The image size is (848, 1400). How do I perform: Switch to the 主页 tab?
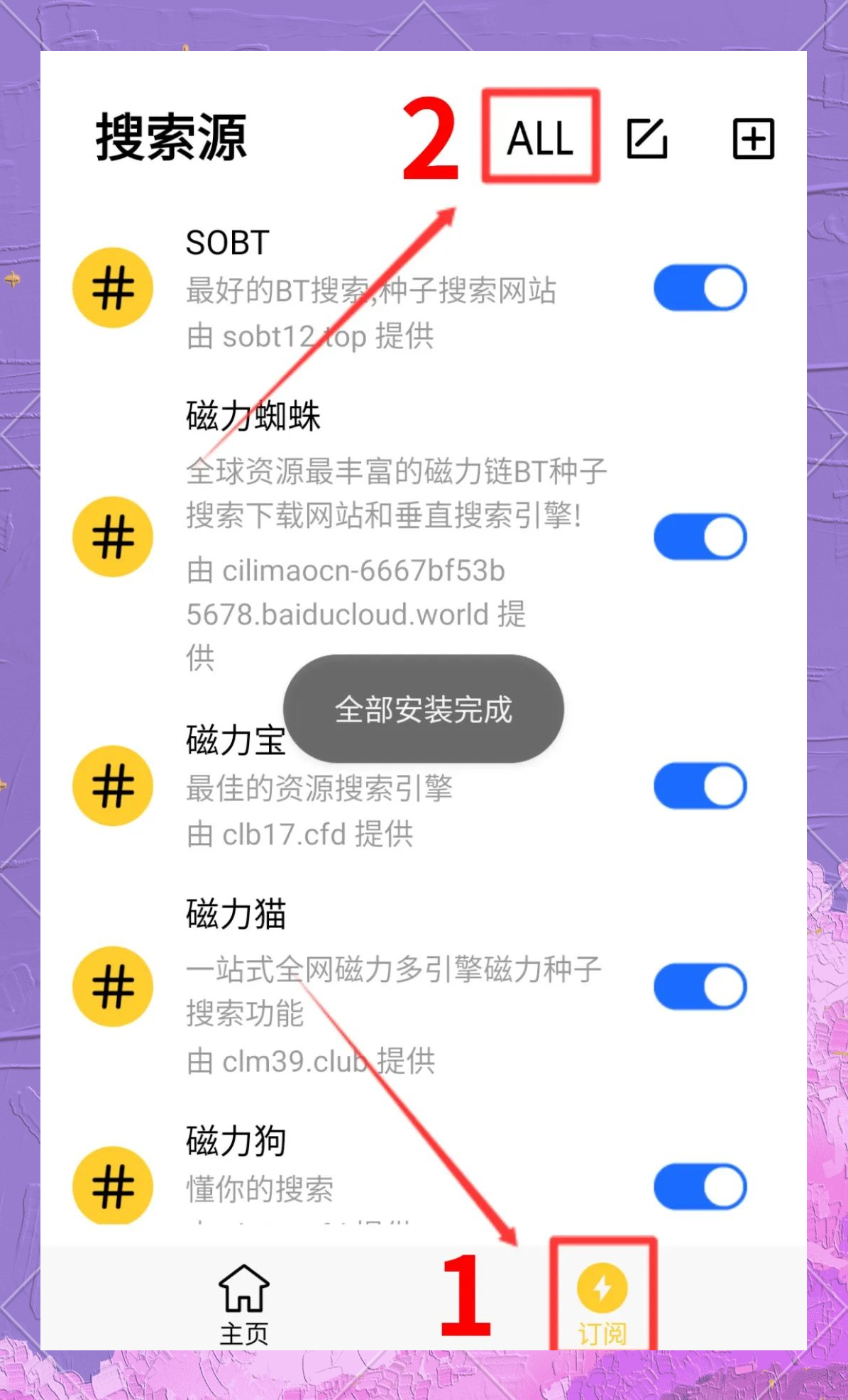(x=244, y=1309)
